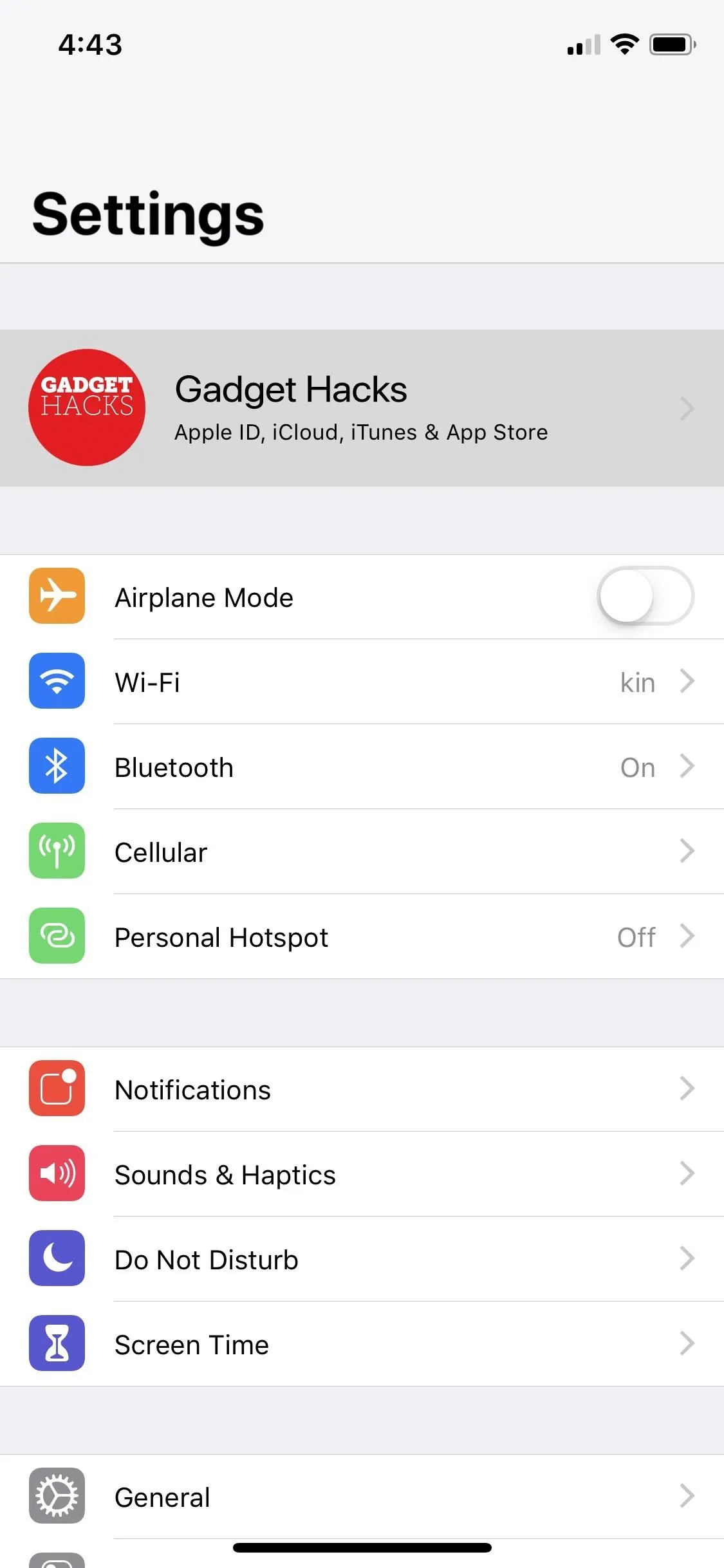Open Sounds & Haptics

click(362, 1174)
